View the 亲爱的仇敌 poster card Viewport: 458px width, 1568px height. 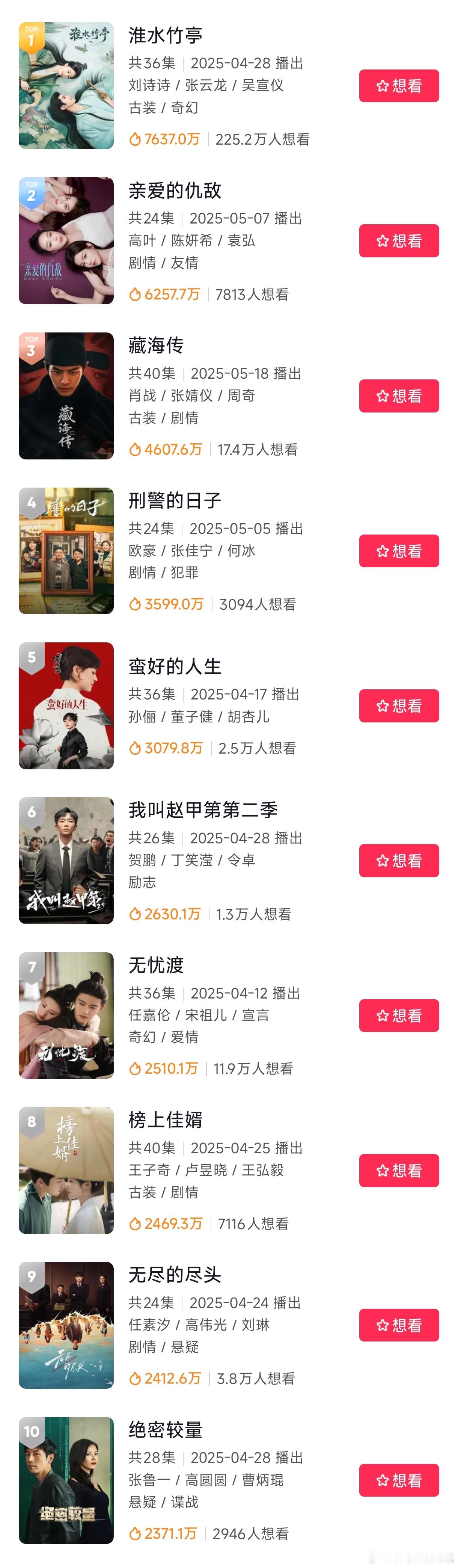[66, 241]
